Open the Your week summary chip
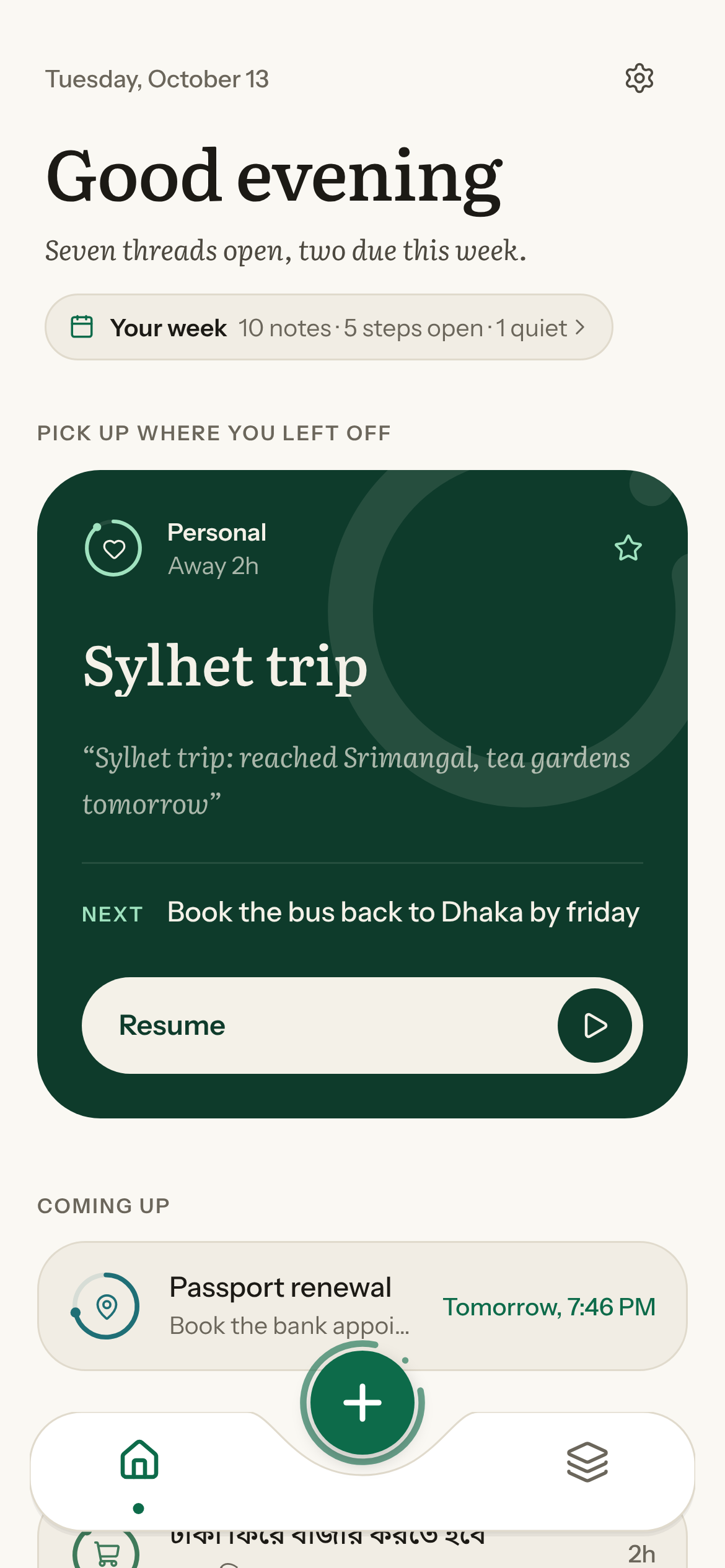725x1568 pixels. (328, 327)
